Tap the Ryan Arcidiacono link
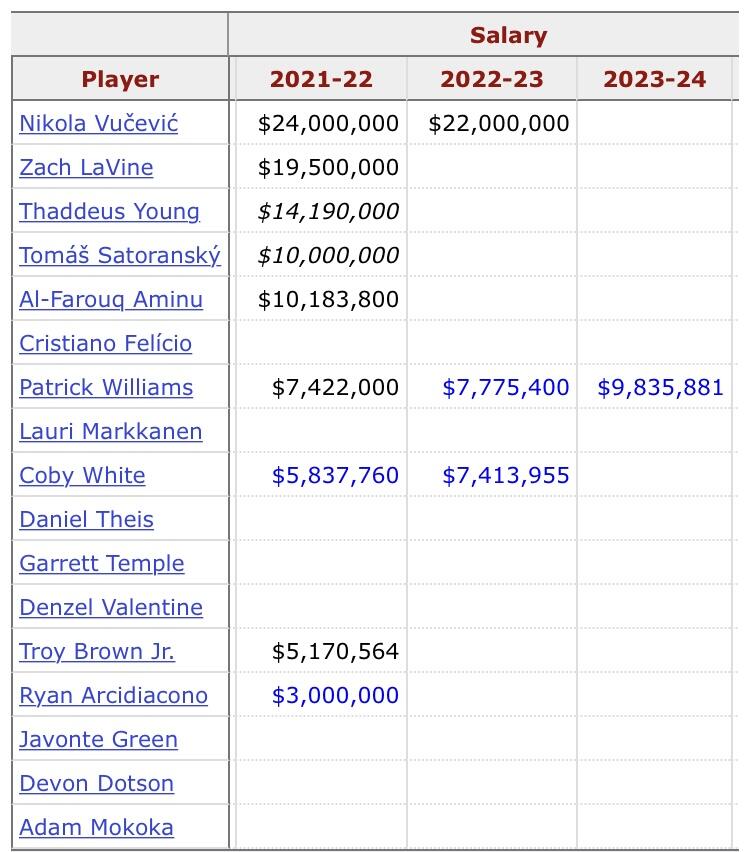This screenshot has height=852, width=750. coord(114,696)
